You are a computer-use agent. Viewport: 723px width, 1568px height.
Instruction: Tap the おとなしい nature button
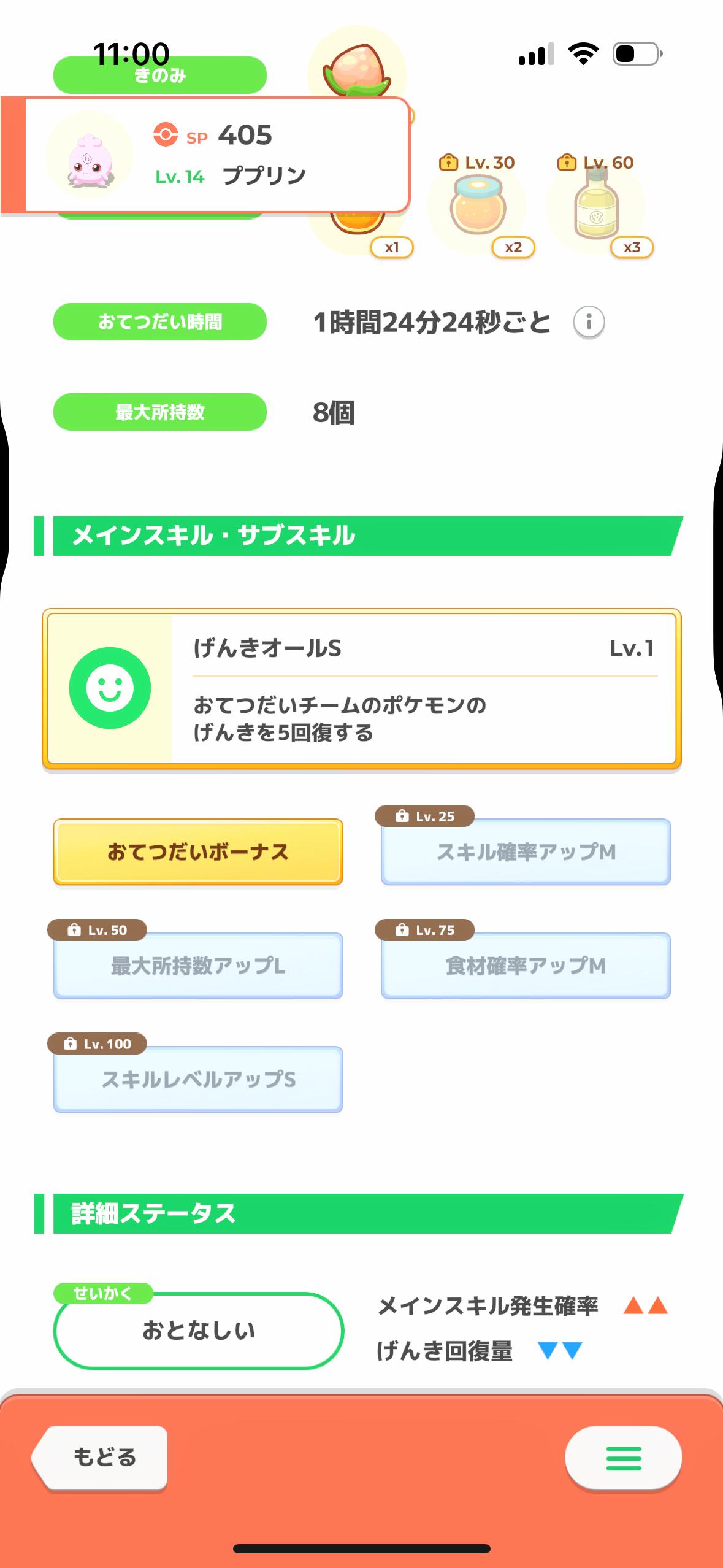click(x=199, y=1331)
